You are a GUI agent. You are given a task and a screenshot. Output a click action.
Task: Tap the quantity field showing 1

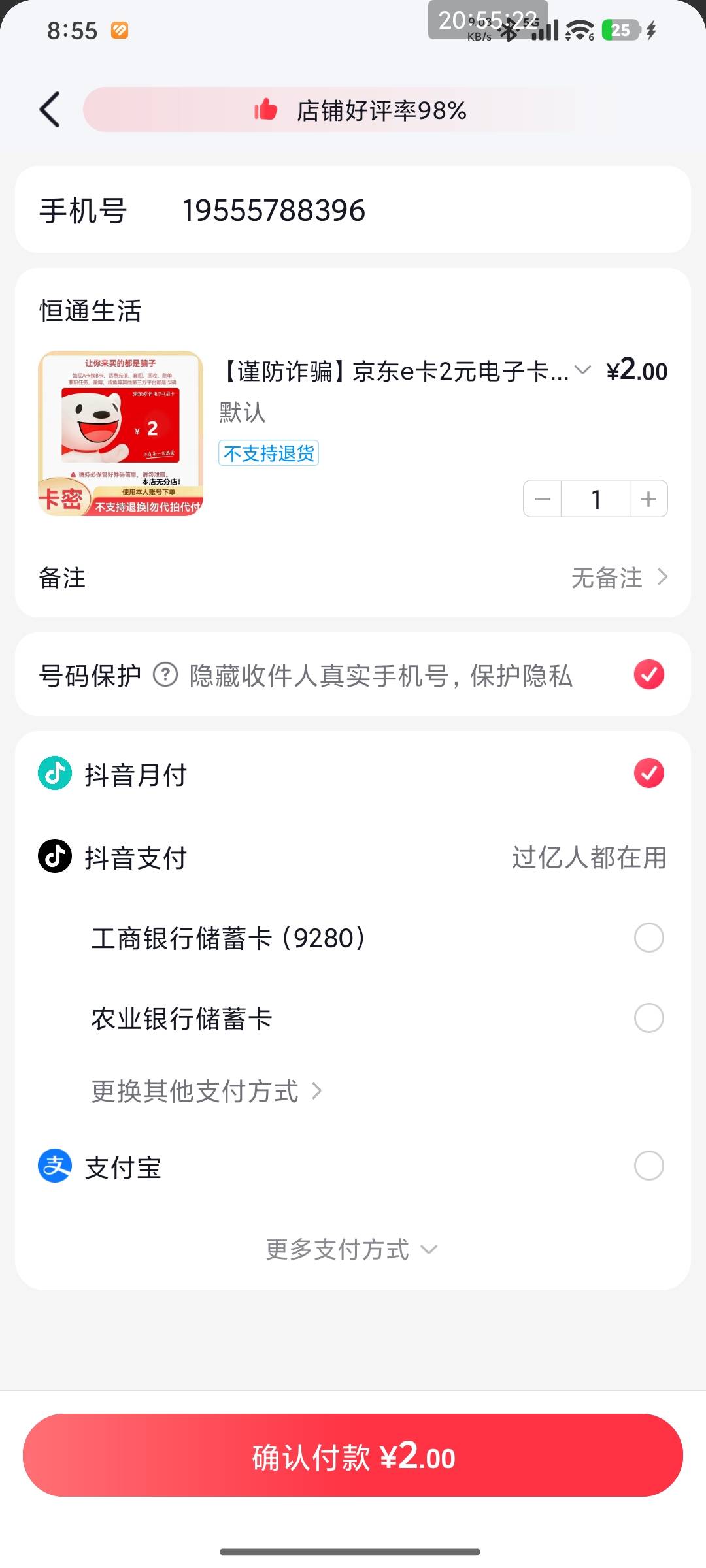596,499
